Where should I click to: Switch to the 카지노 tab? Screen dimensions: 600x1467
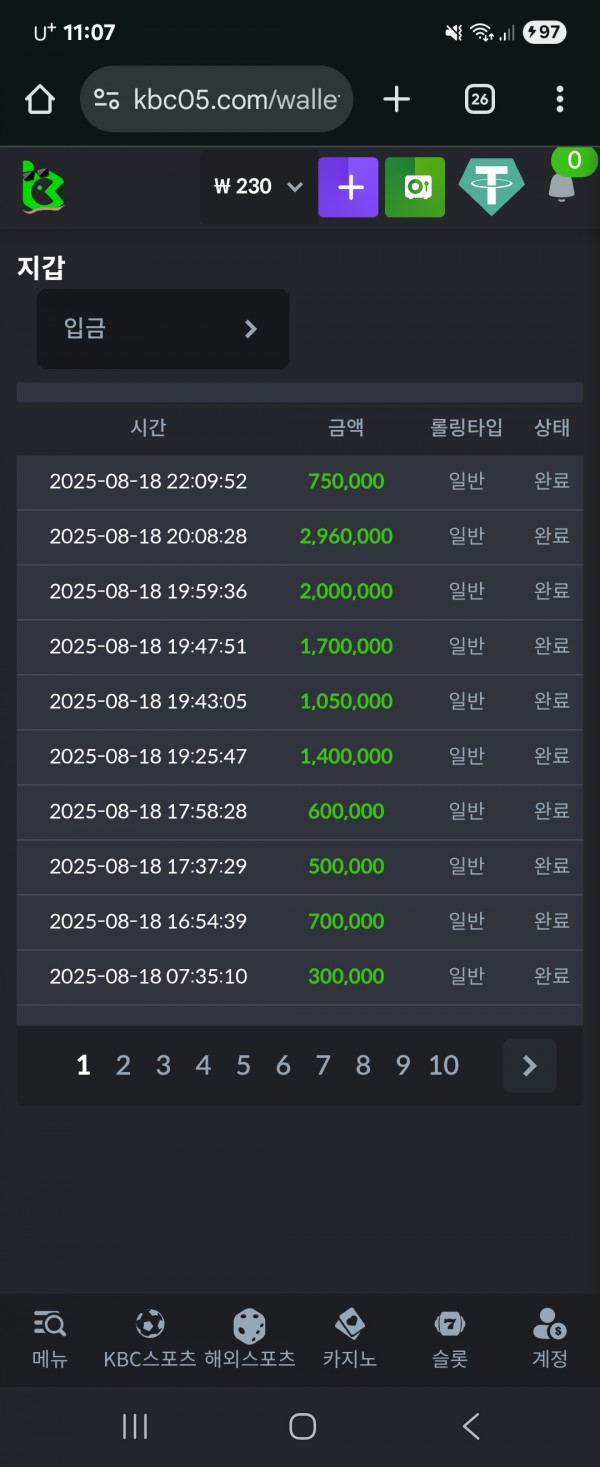click(349, 1339)
